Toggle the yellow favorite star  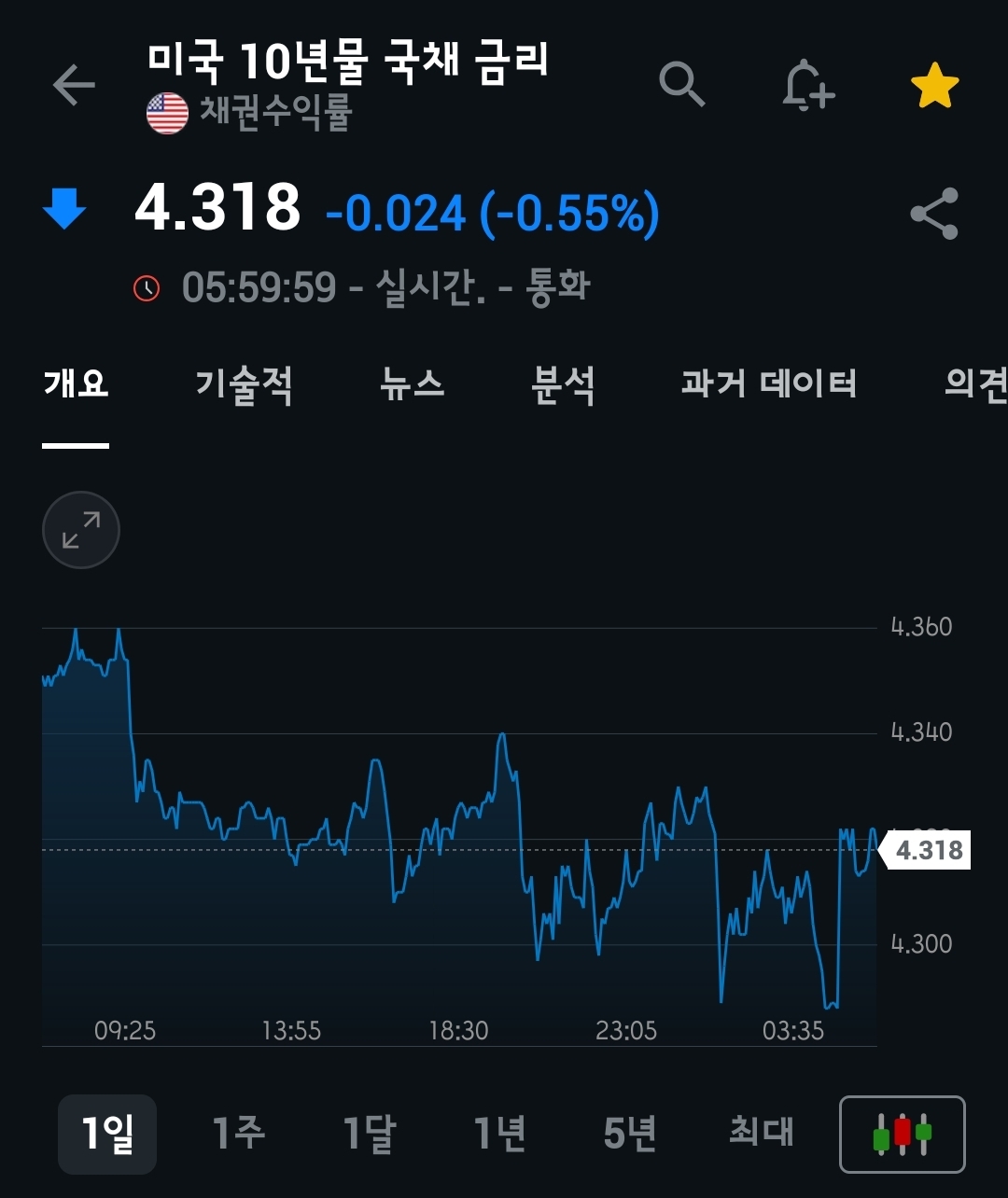pos(934,87)
